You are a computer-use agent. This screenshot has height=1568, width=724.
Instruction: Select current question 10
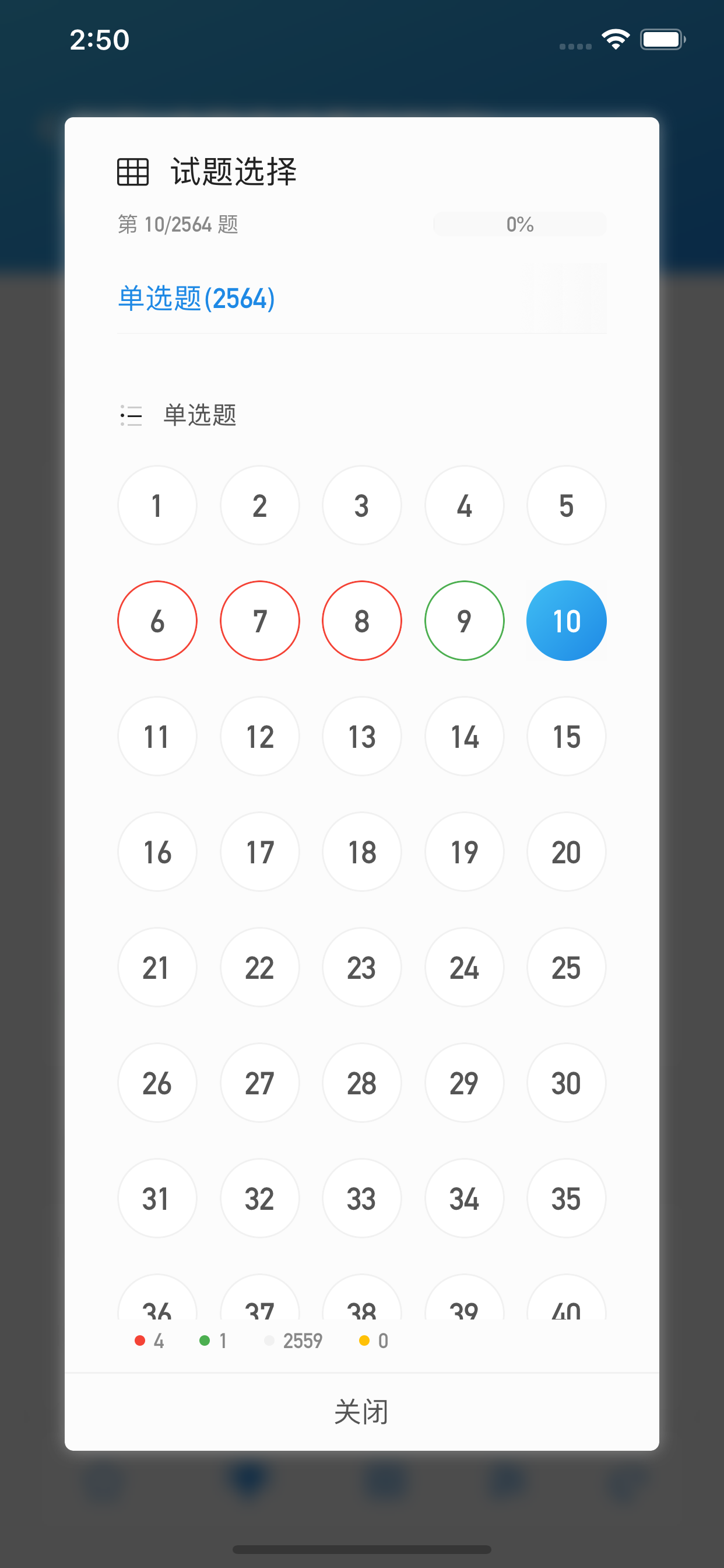566,620
